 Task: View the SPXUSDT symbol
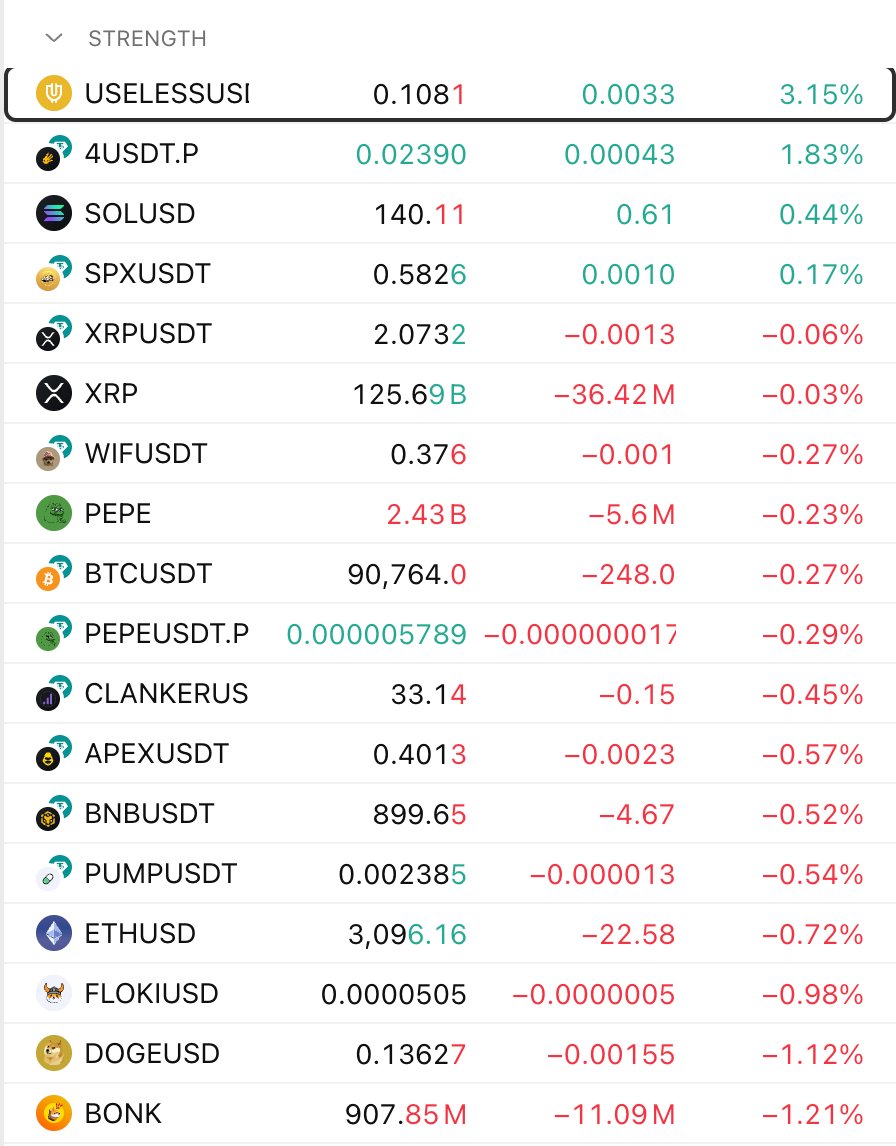[147, 274]
